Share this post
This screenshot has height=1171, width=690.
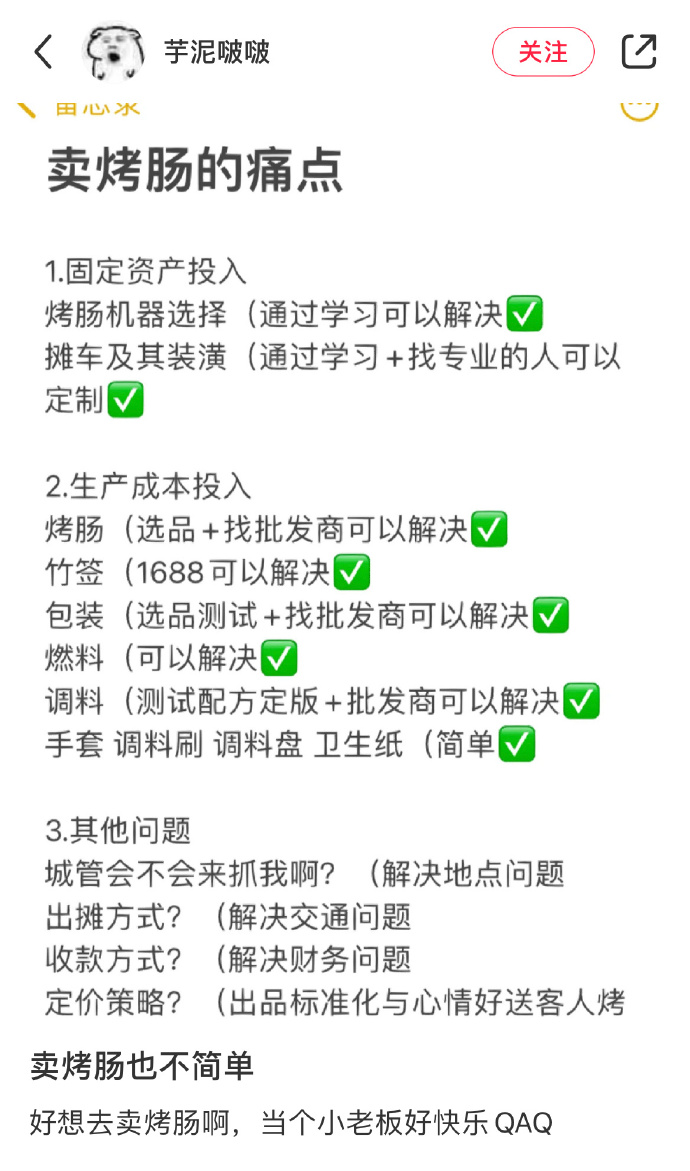coord(638,52)
